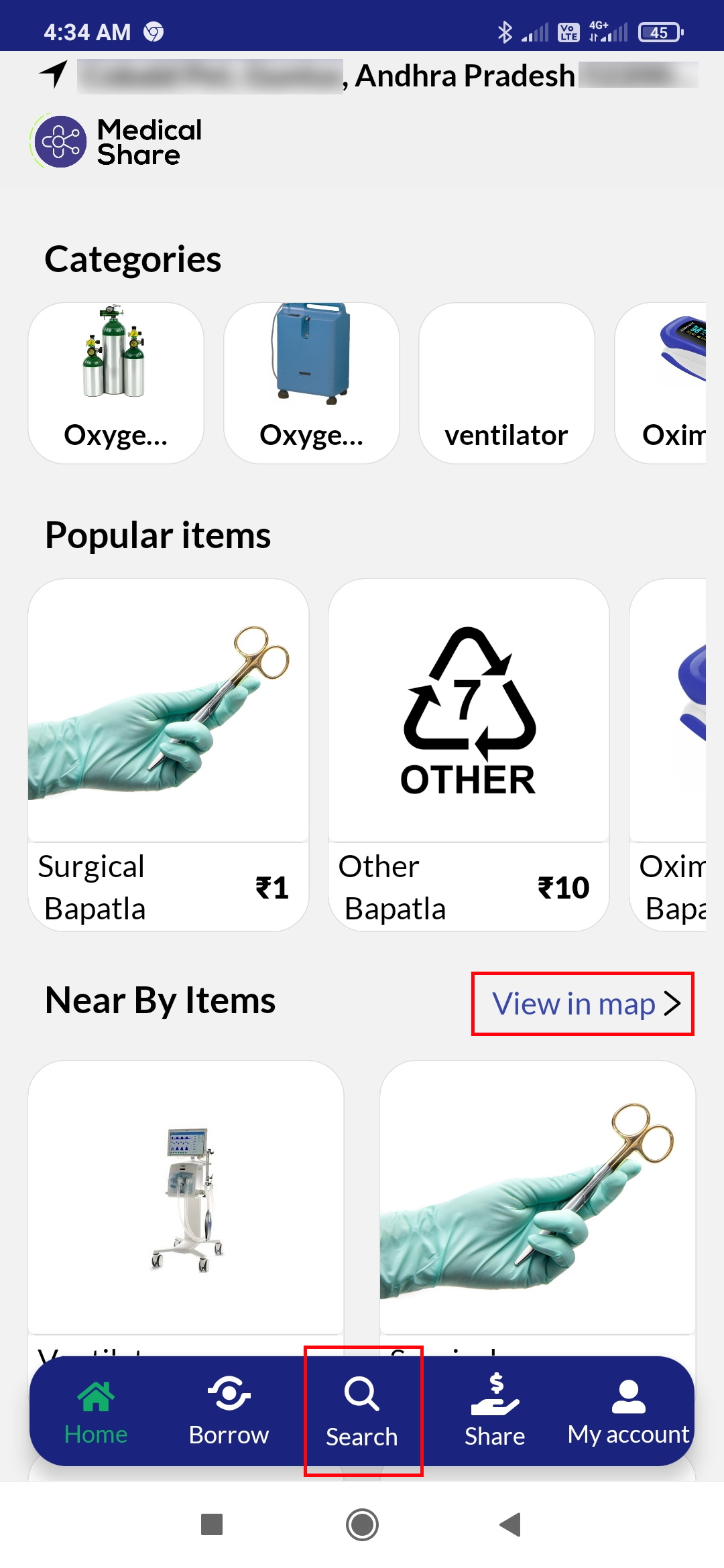The height and width of the screenshot is (1568, 724).
Task: Tap the chevron next to View in map
Action: click(x=674, y=1003)
